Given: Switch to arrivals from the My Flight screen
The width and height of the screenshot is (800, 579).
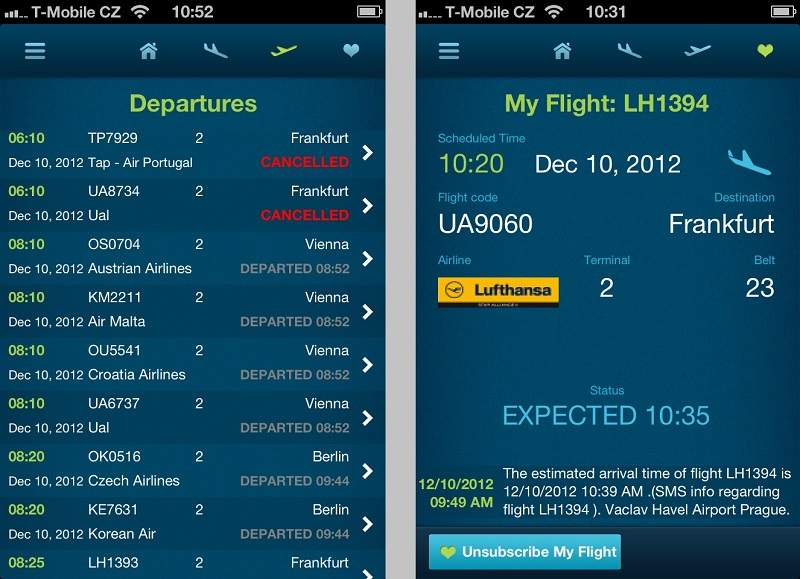Looking at the screenshot, I should pyautogui.click(x=629, y=50).
